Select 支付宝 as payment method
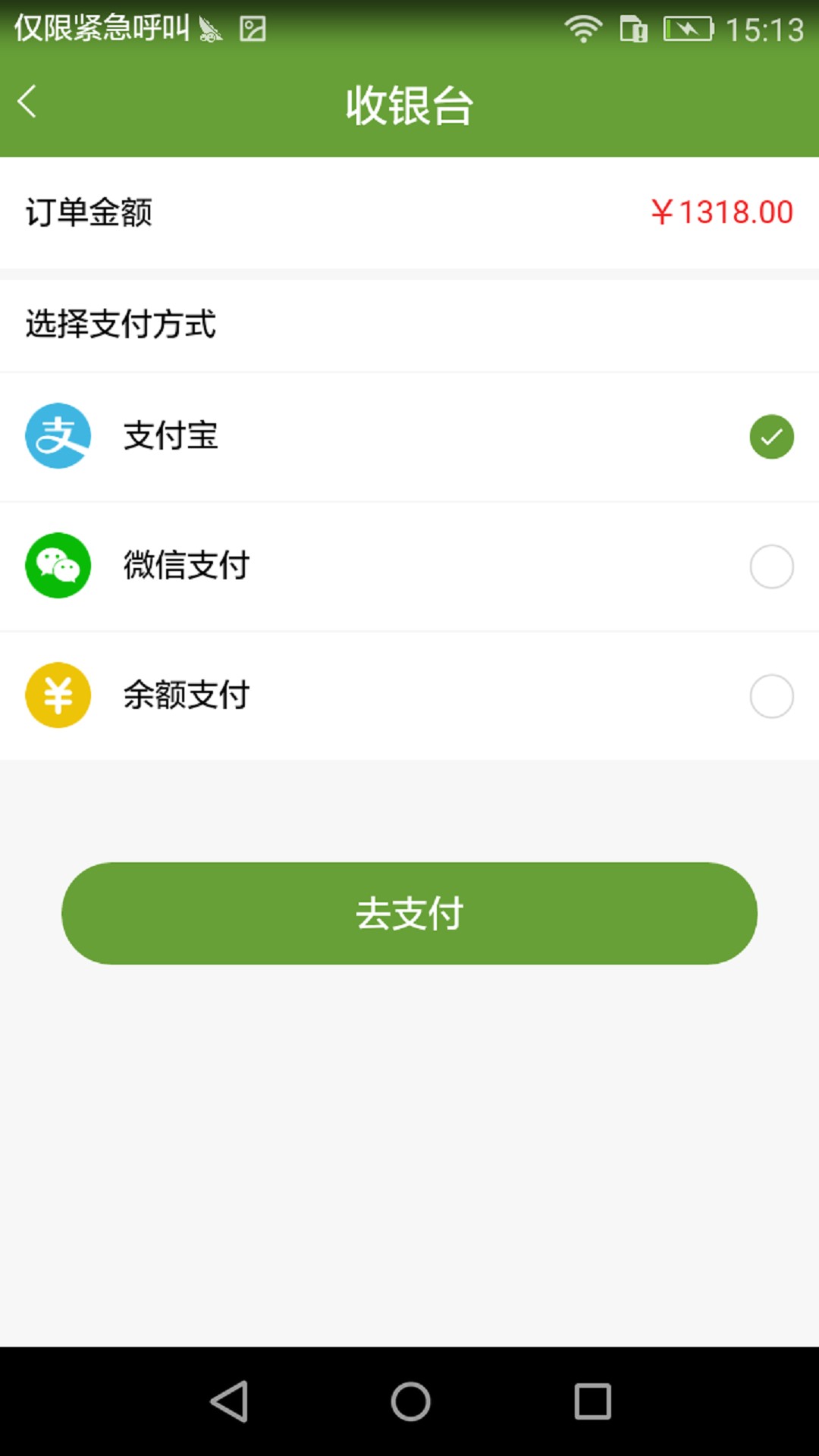 click(x=409, y=437)
